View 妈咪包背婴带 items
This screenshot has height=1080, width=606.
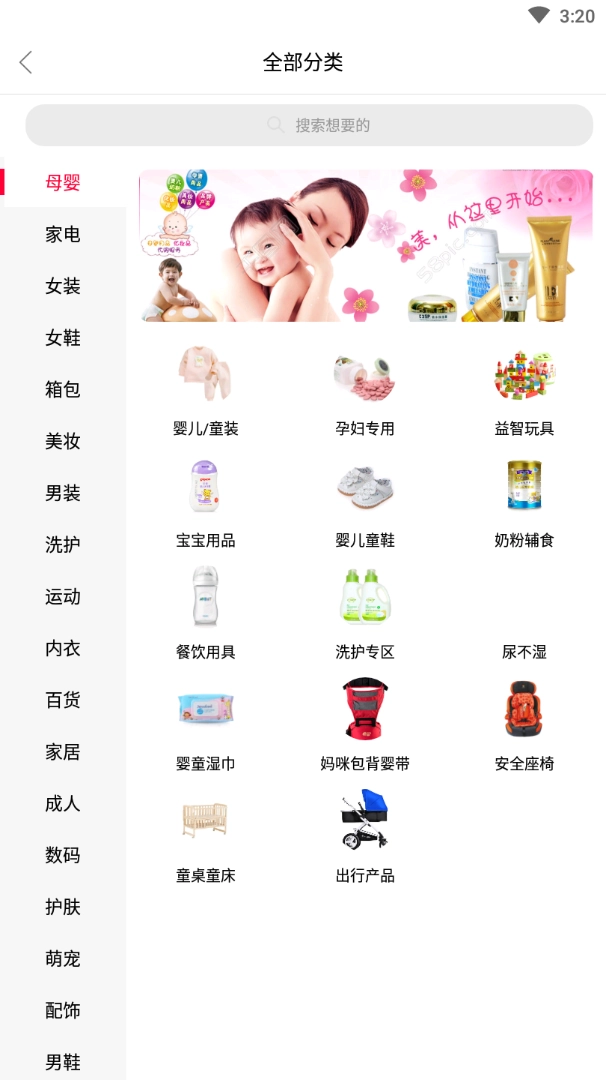coord(365,726)
